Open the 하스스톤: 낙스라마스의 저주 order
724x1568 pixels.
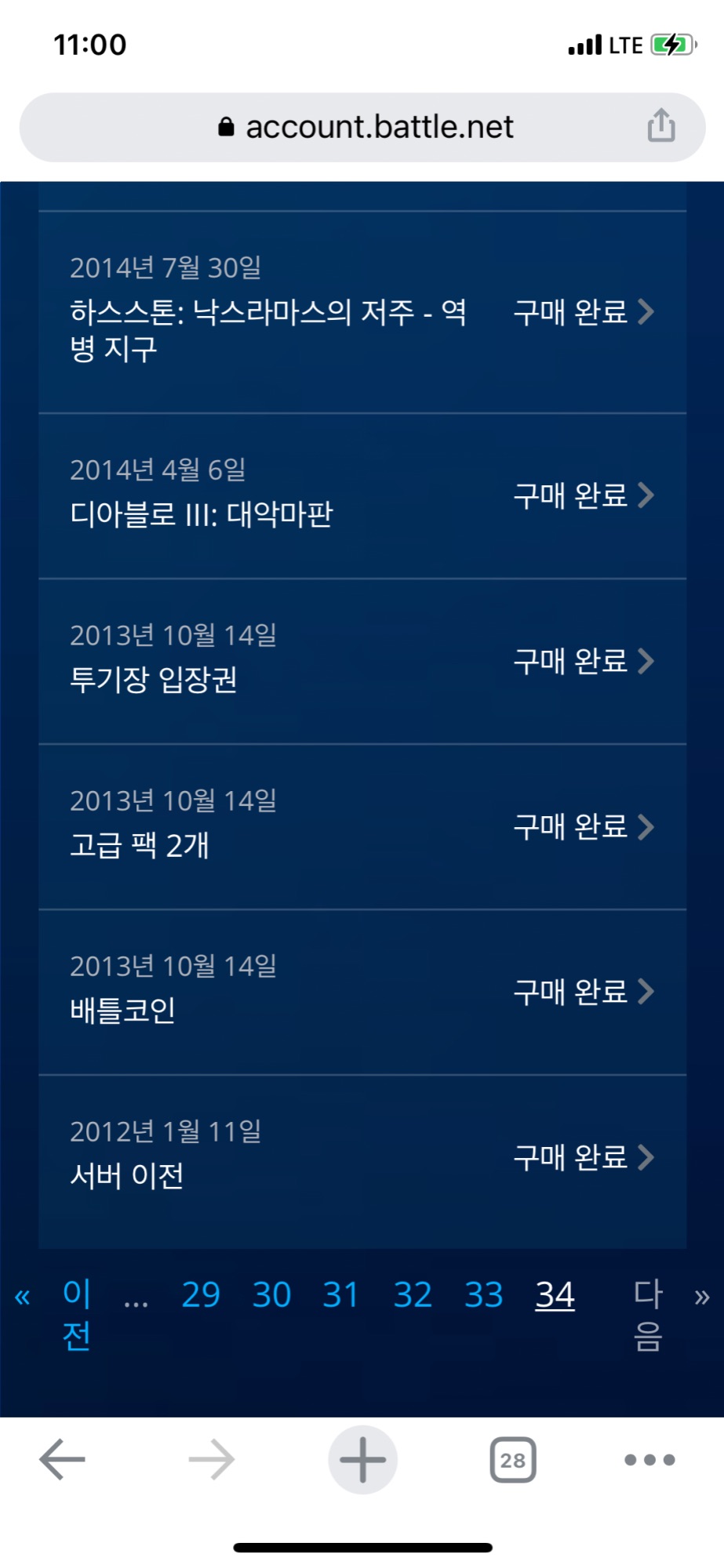[362, 312]
